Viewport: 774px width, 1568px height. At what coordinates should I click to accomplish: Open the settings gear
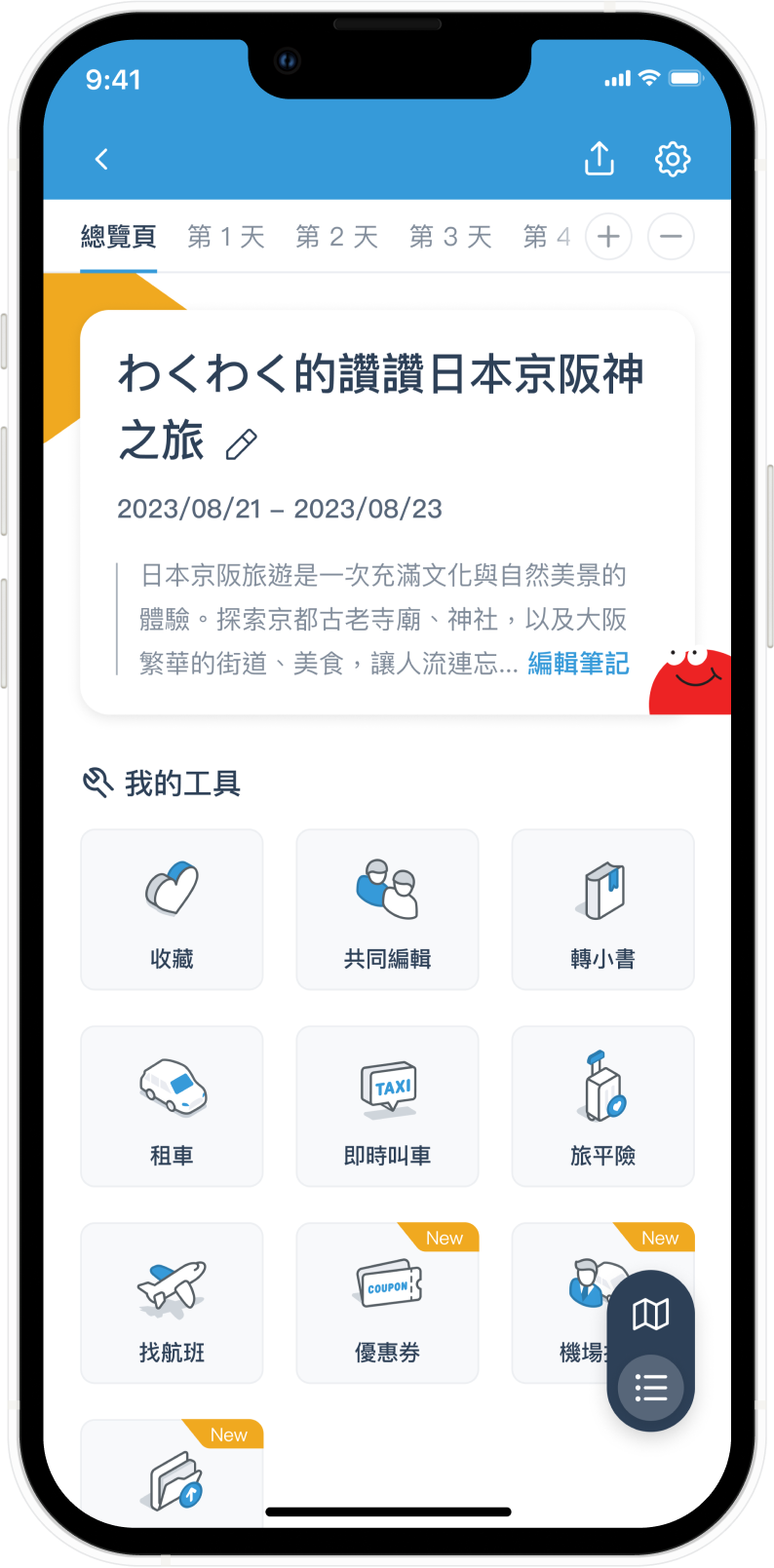(673, 158)
